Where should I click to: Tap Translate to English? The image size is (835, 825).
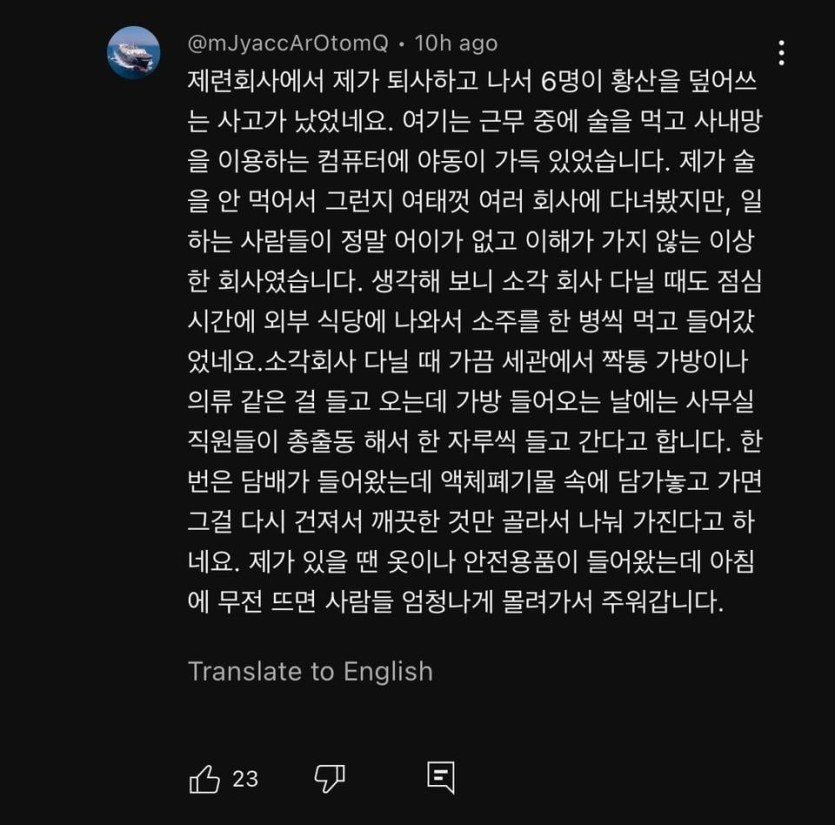click(310, 671)
